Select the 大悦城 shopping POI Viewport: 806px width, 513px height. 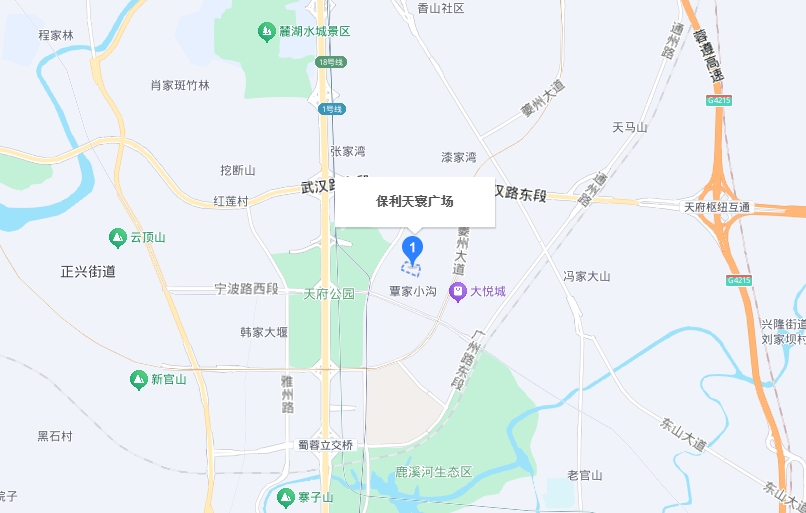click(x=458, y=292)
